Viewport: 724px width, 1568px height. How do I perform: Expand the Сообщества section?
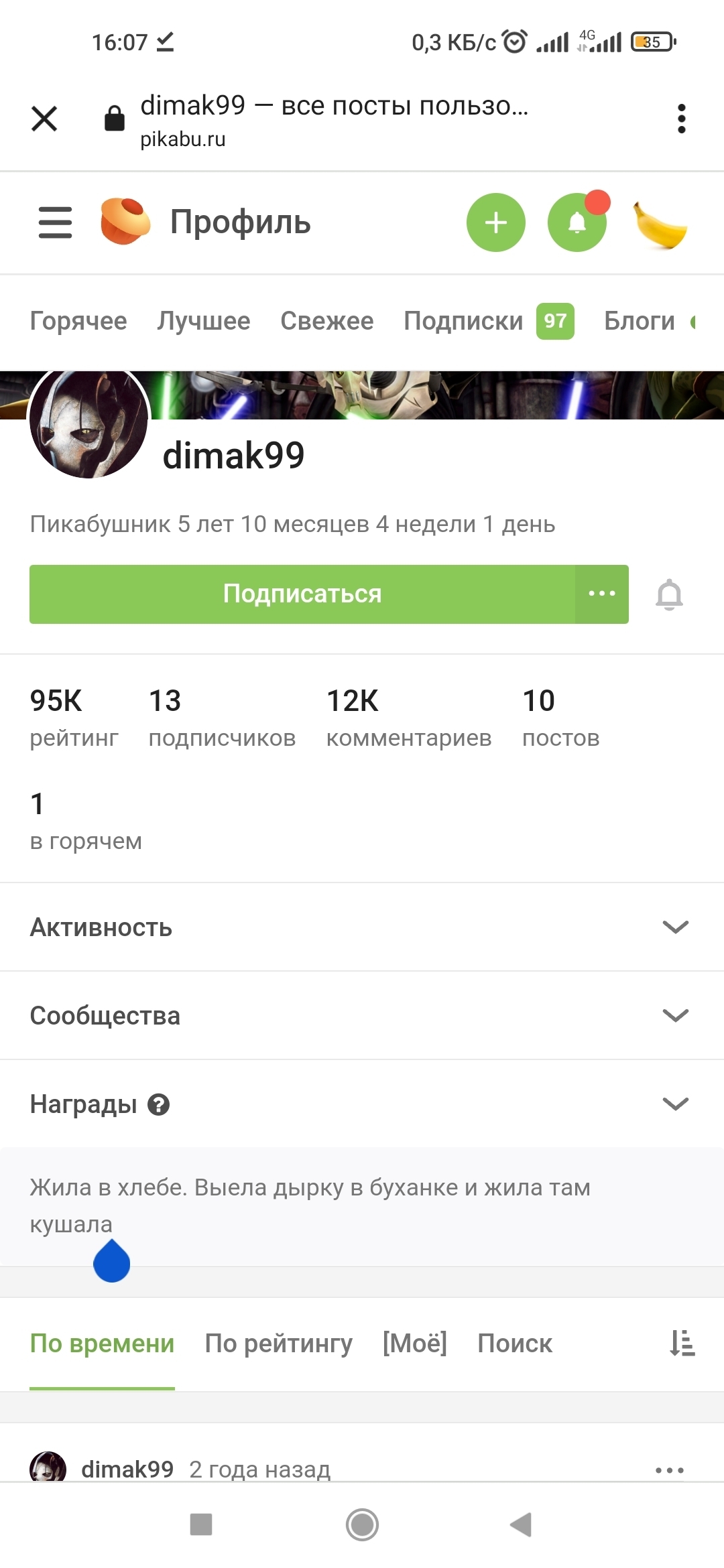[x=362, y=1016]
